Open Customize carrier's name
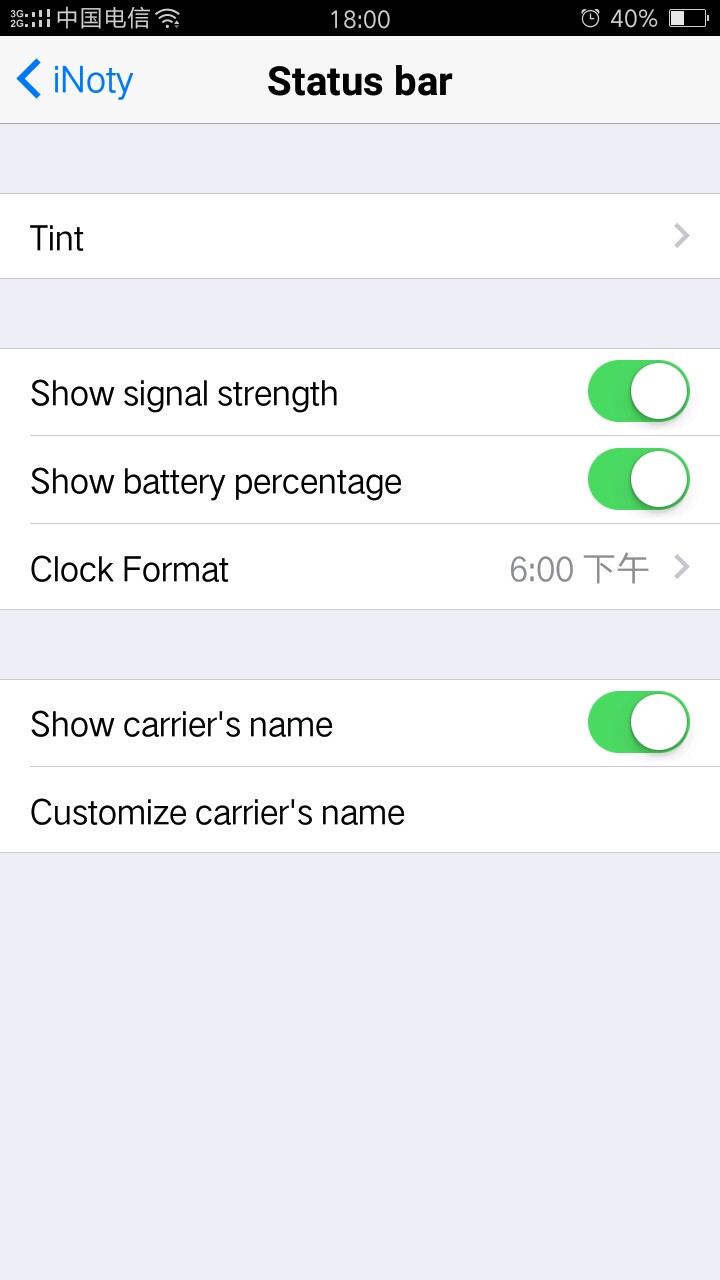The height and width of the screenshot is (1280, 720). click(x=360, y=811)
